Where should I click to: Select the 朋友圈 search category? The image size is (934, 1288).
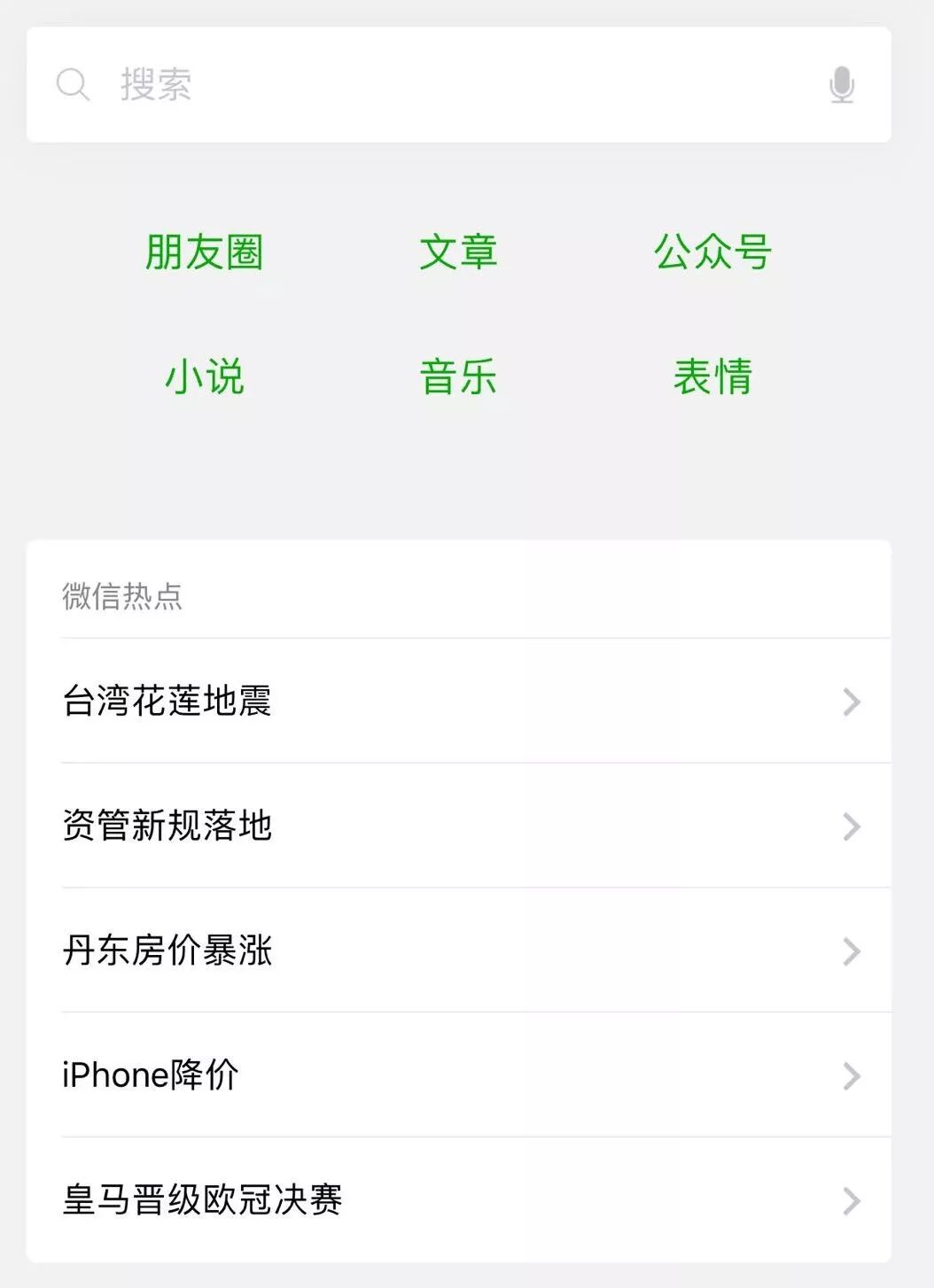click(205, 252)
